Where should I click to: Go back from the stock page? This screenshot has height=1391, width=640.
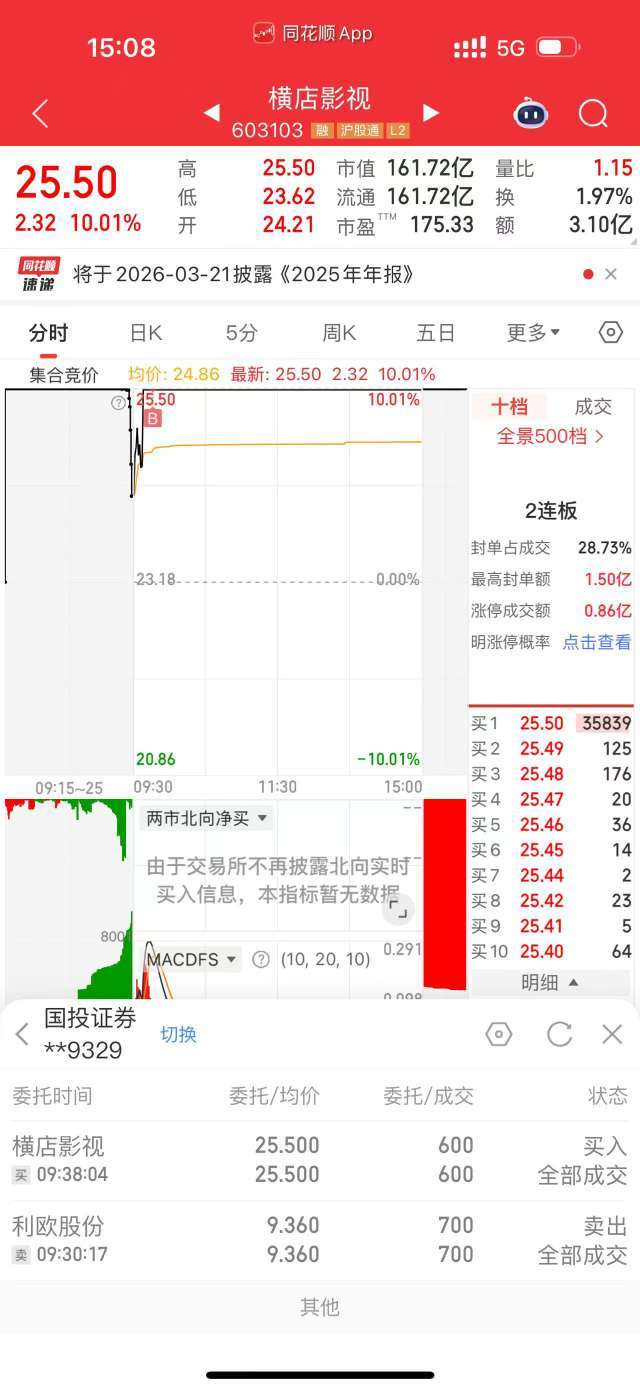(40, 113)
